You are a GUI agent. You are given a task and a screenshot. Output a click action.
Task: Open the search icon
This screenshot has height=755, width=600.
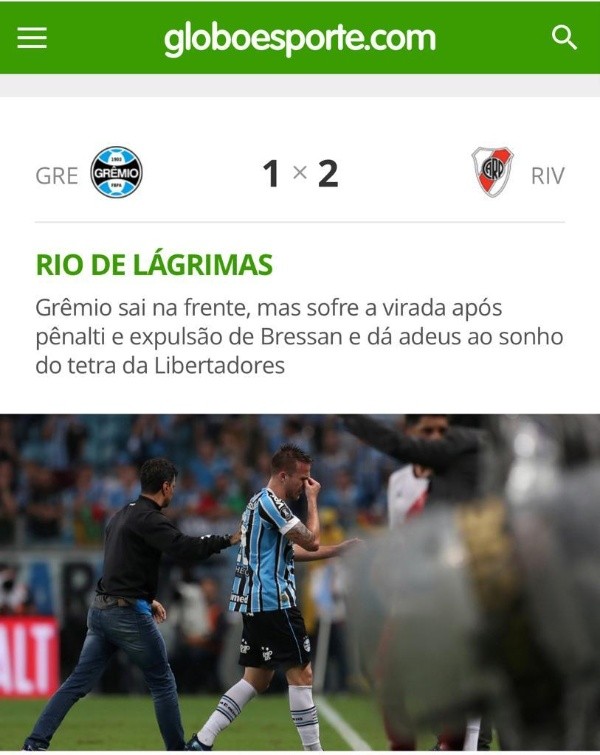point(564,38)
